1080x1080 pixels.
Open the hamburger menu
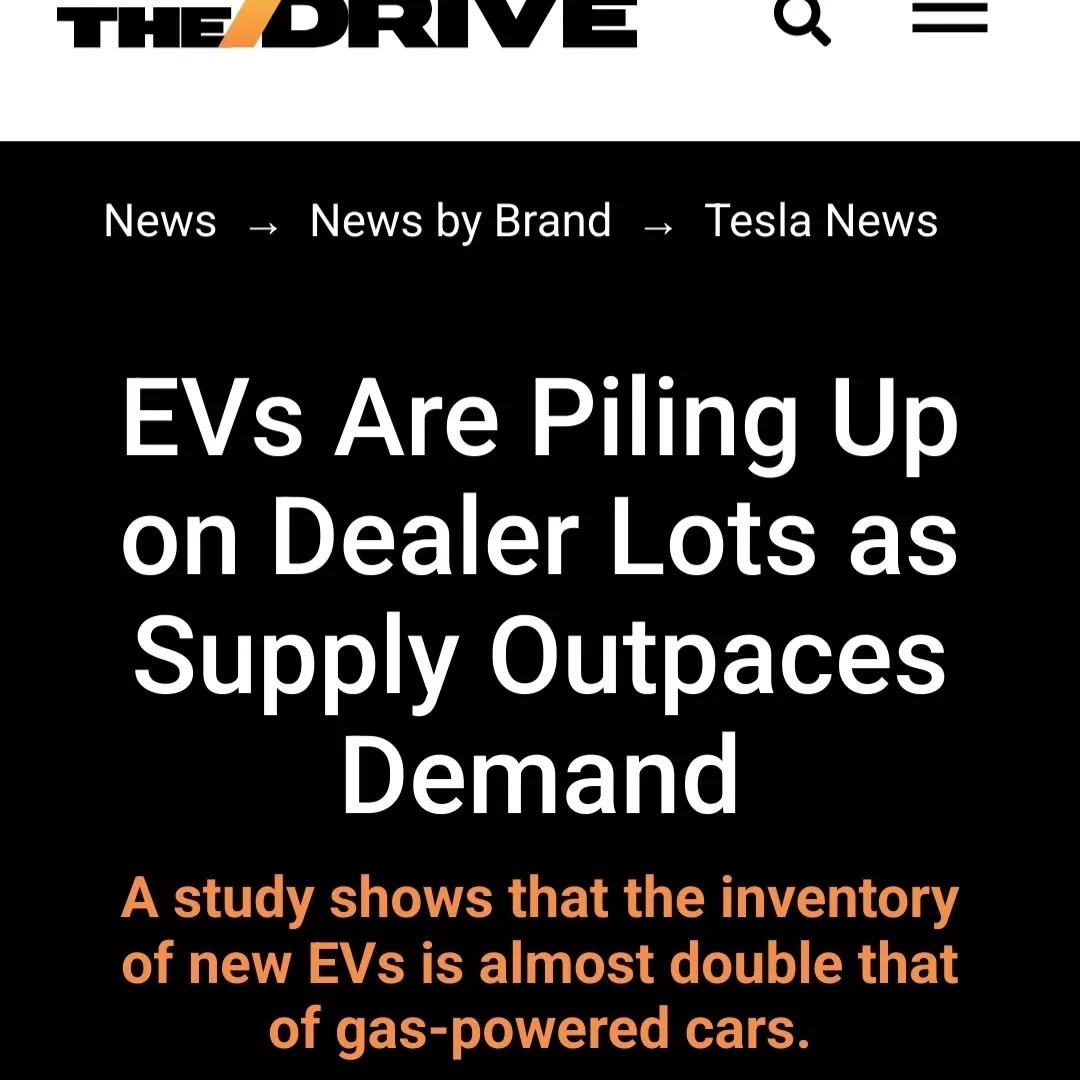pyautogui.click(x=949, y=18)
